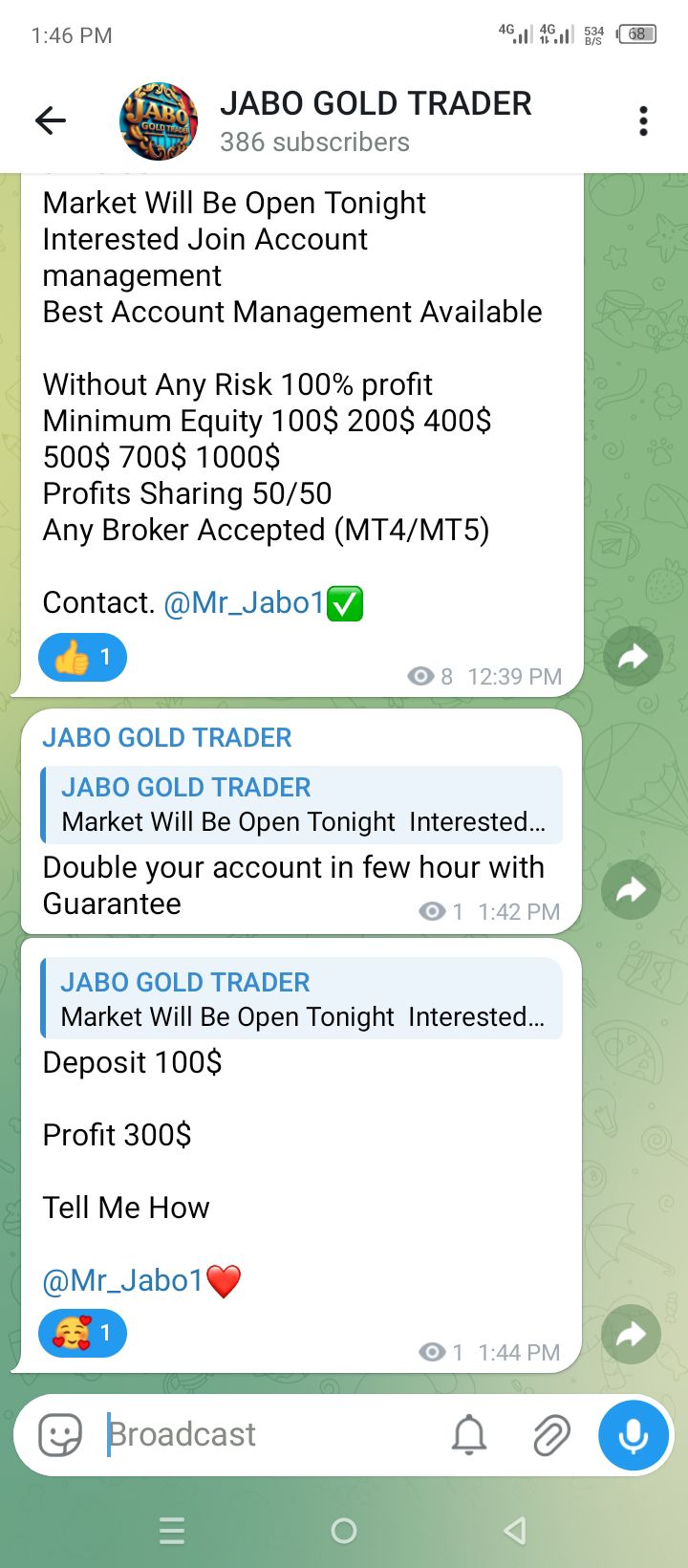The height and width of the screenshot is (1568, 688).
Task: Open the @Mr_Jabo1 link with green checkmark
Action: pyautogui.click(x=244, y=603)
